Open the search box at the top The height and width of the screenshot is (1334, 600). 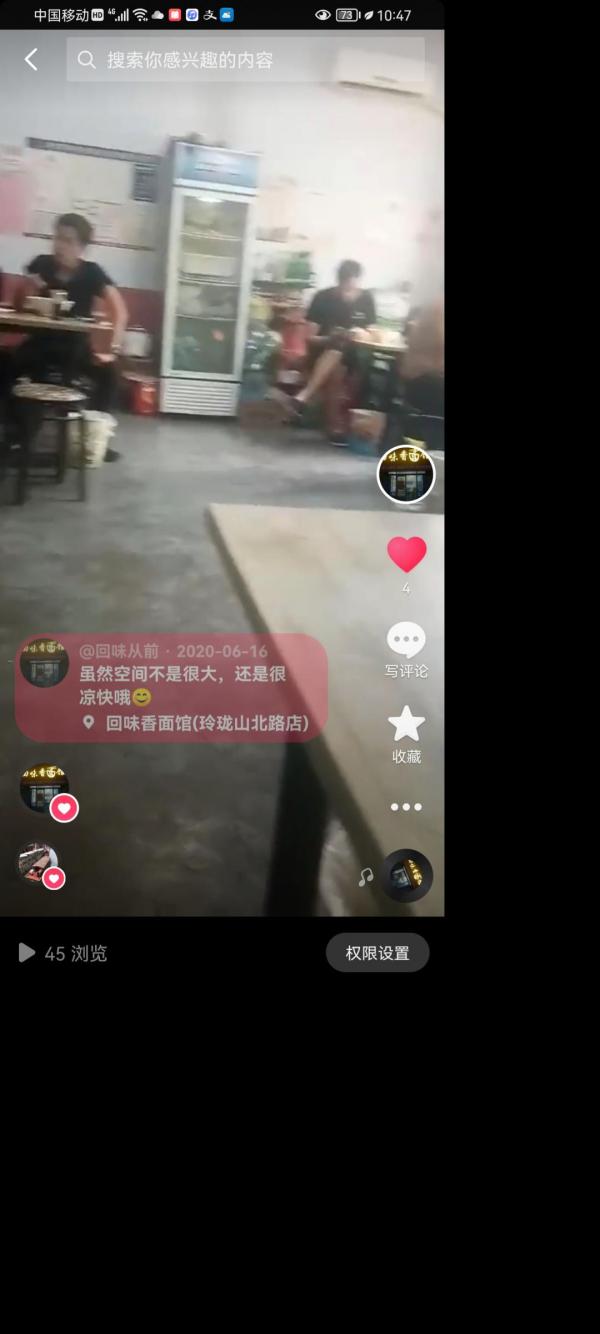[x=245, y=60]
